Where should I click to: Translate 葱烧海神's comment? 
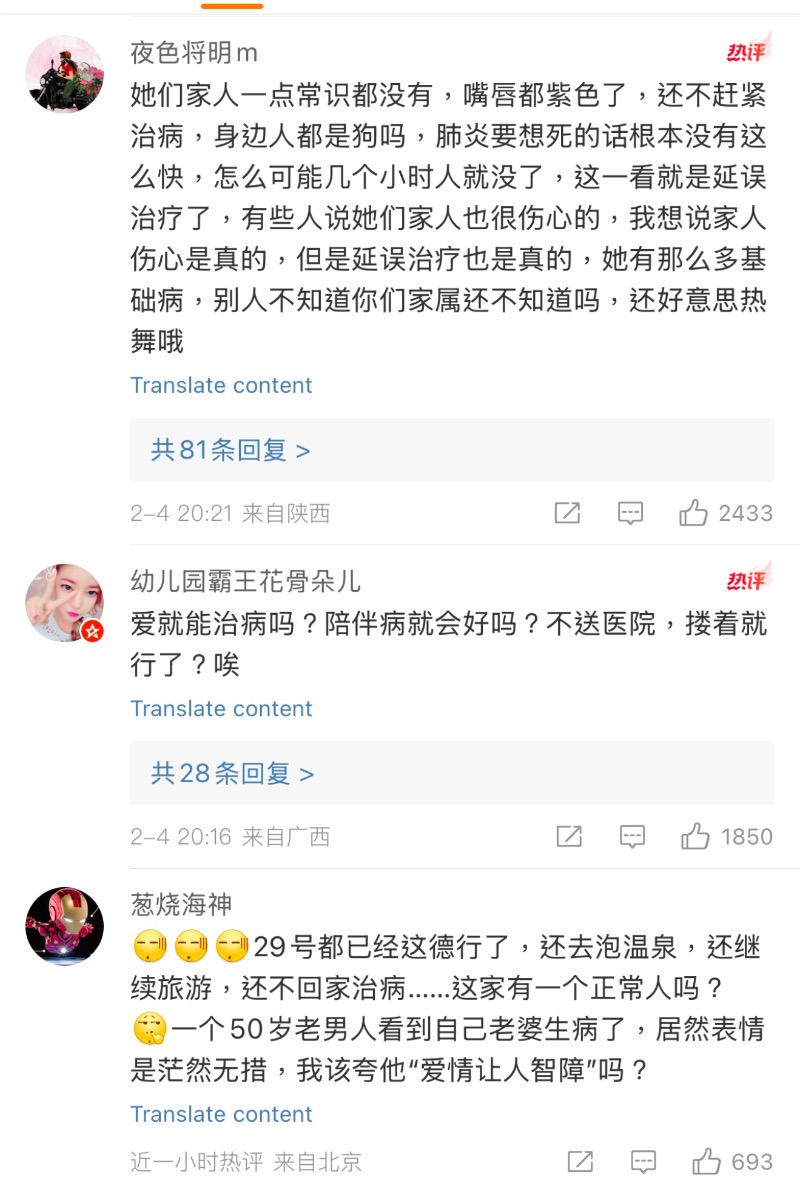221,1114
